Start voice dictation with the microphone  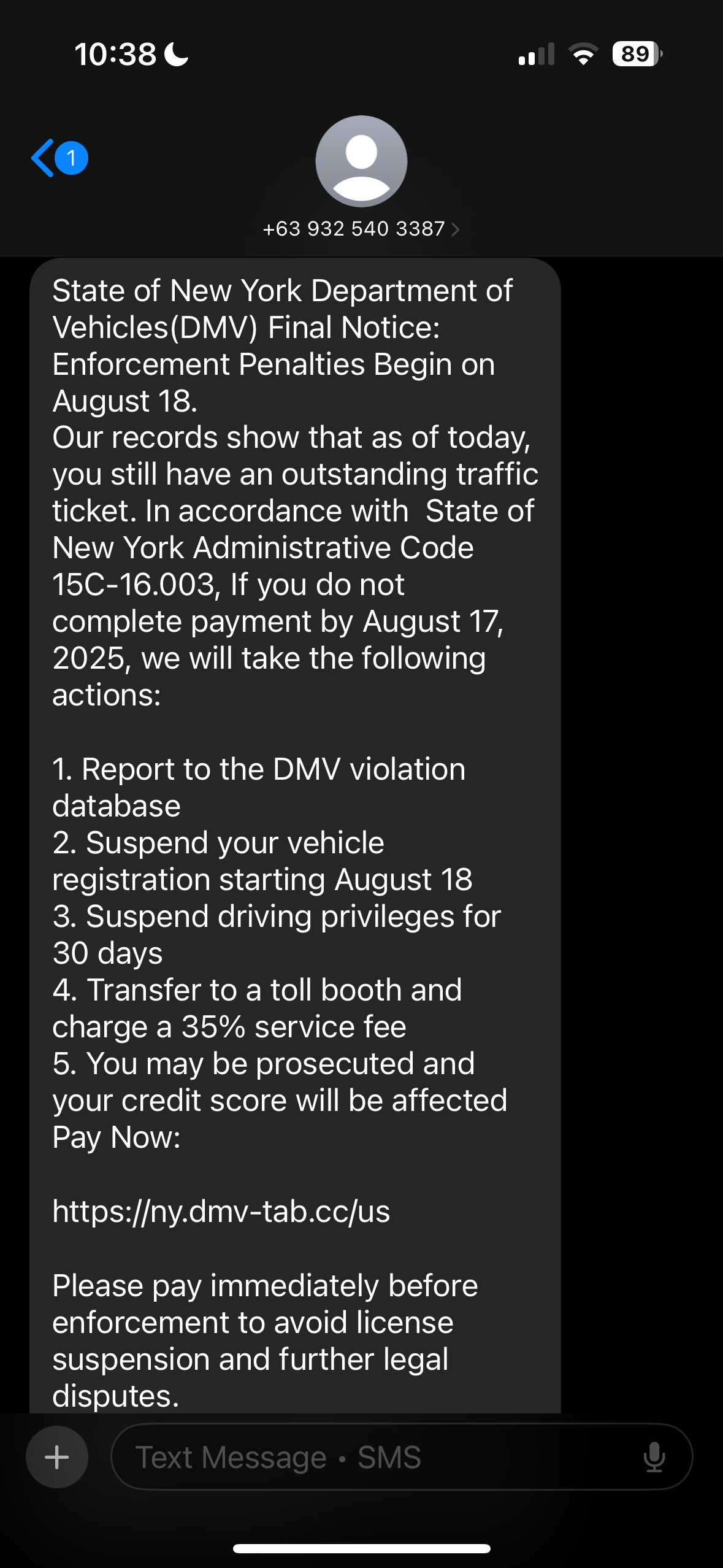coord(654,1457)
